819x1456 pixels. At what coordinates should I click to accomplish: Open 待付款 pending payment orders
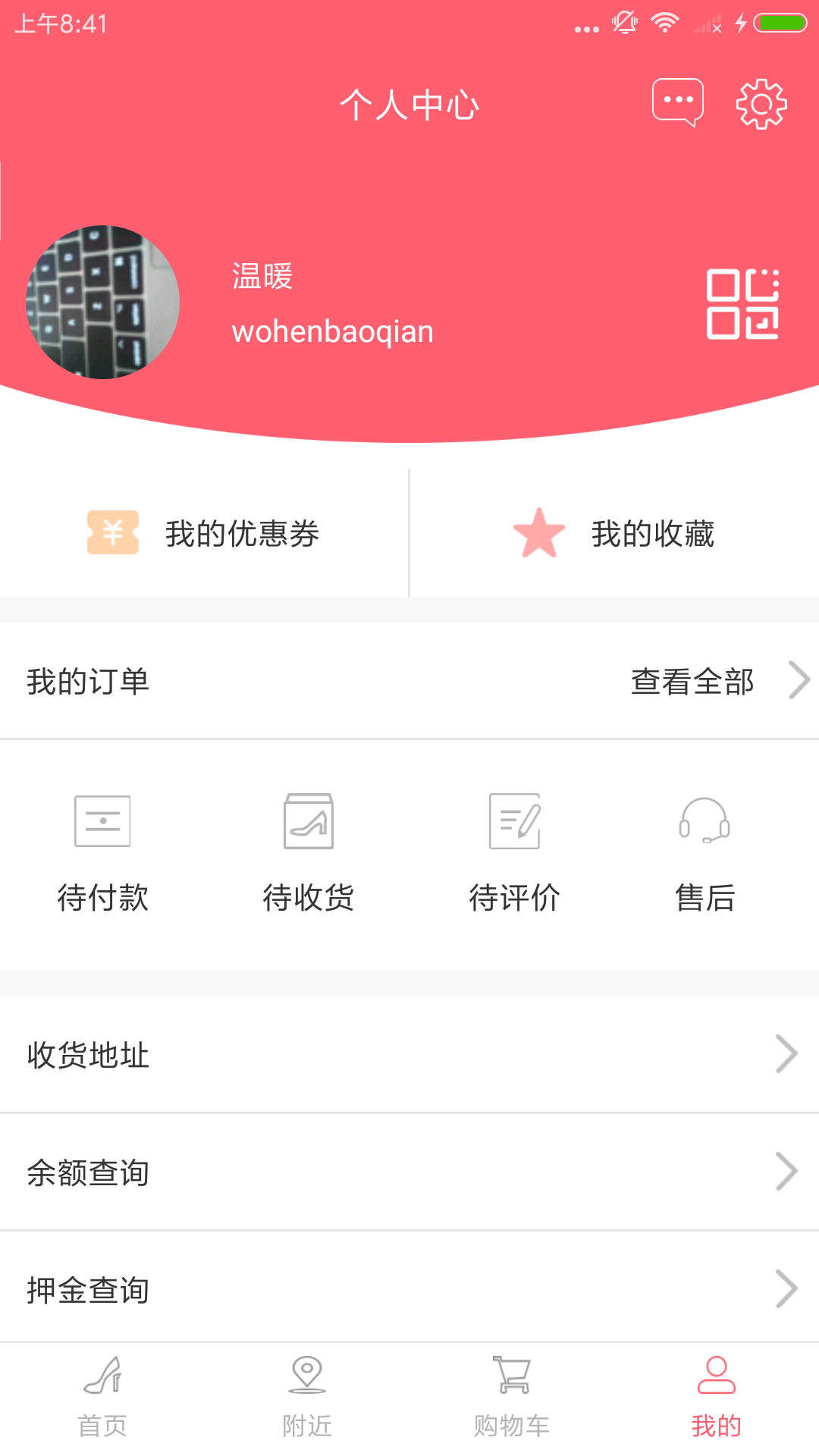coord(102,853)
